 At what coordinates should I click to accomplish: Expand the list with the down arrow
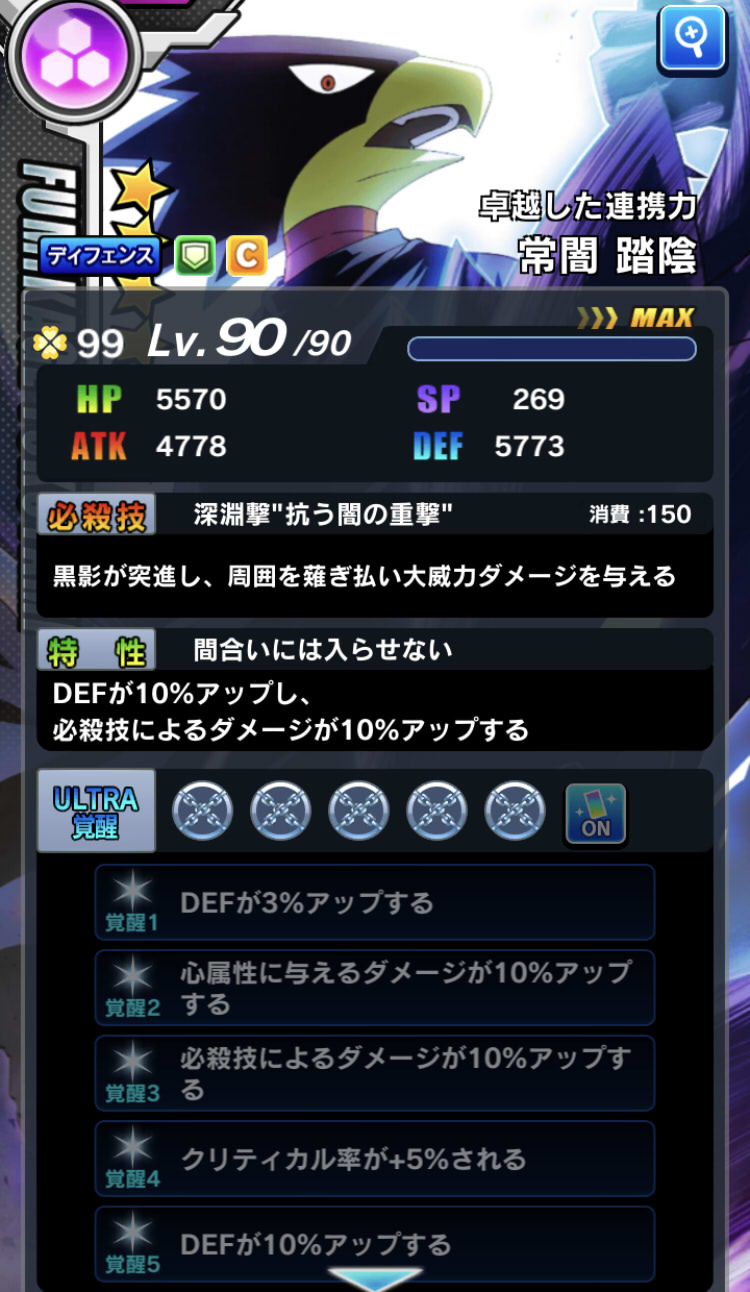[x=374, y=1279]
